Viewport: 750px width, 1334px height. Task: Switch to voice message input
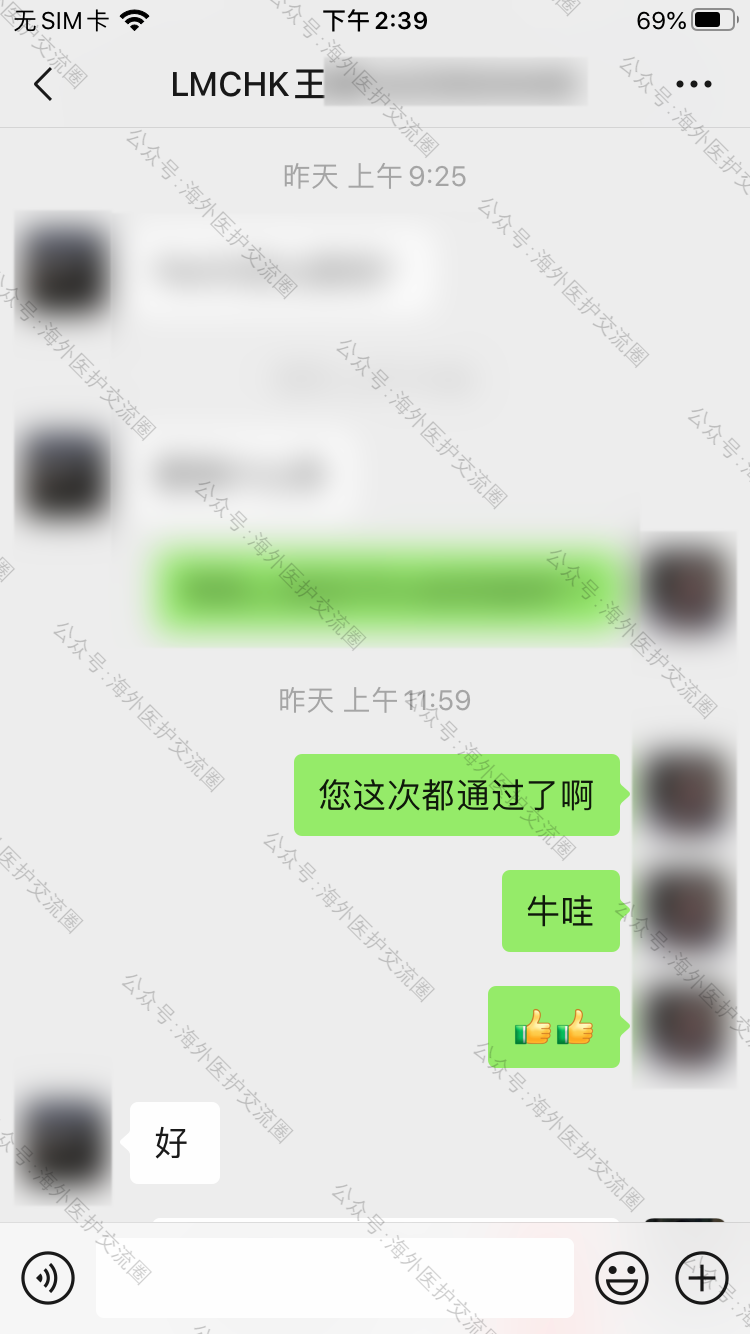[x=48, y=1277]
